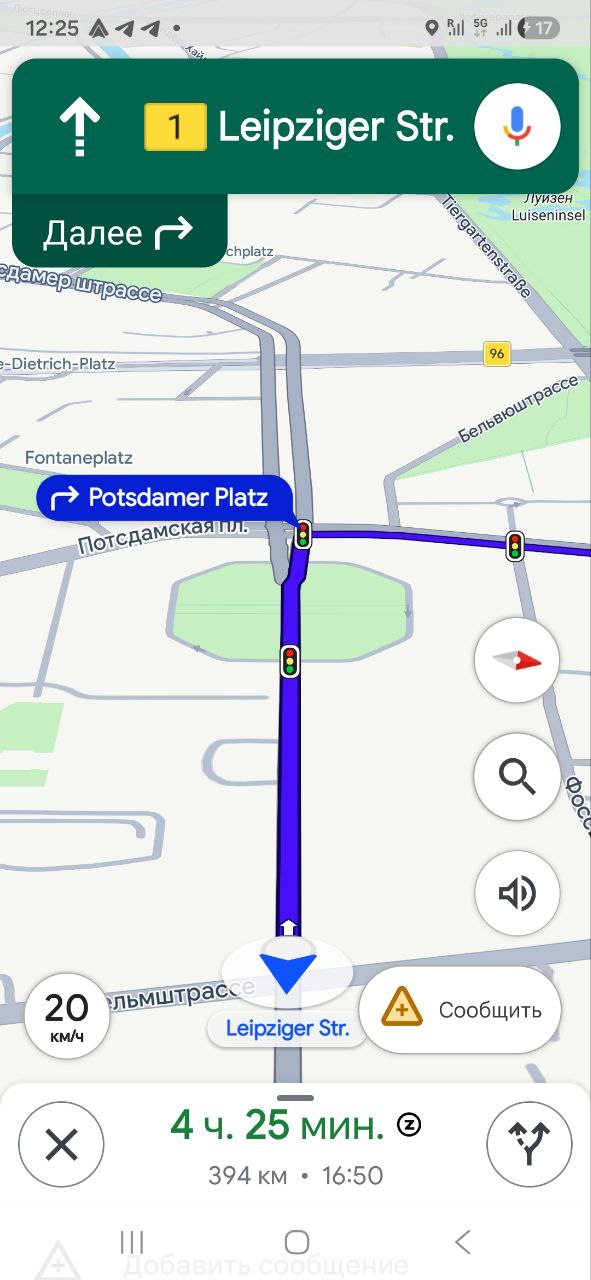
Task: Go back with the system back button
Action: (462, 1242)
